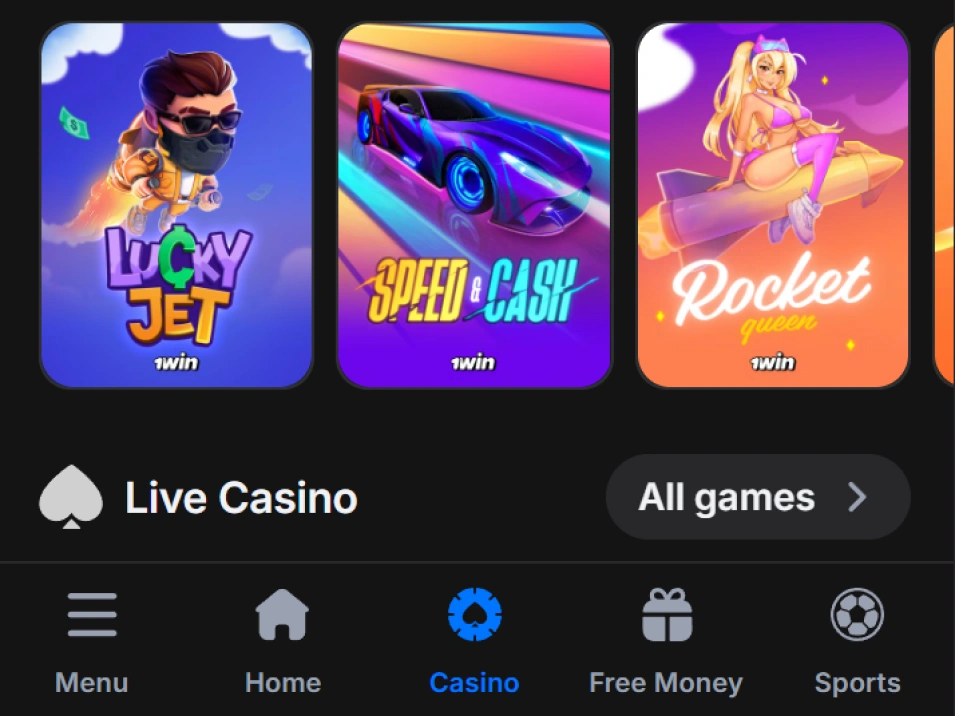Go to the Home tab

(x=283, y=641)
